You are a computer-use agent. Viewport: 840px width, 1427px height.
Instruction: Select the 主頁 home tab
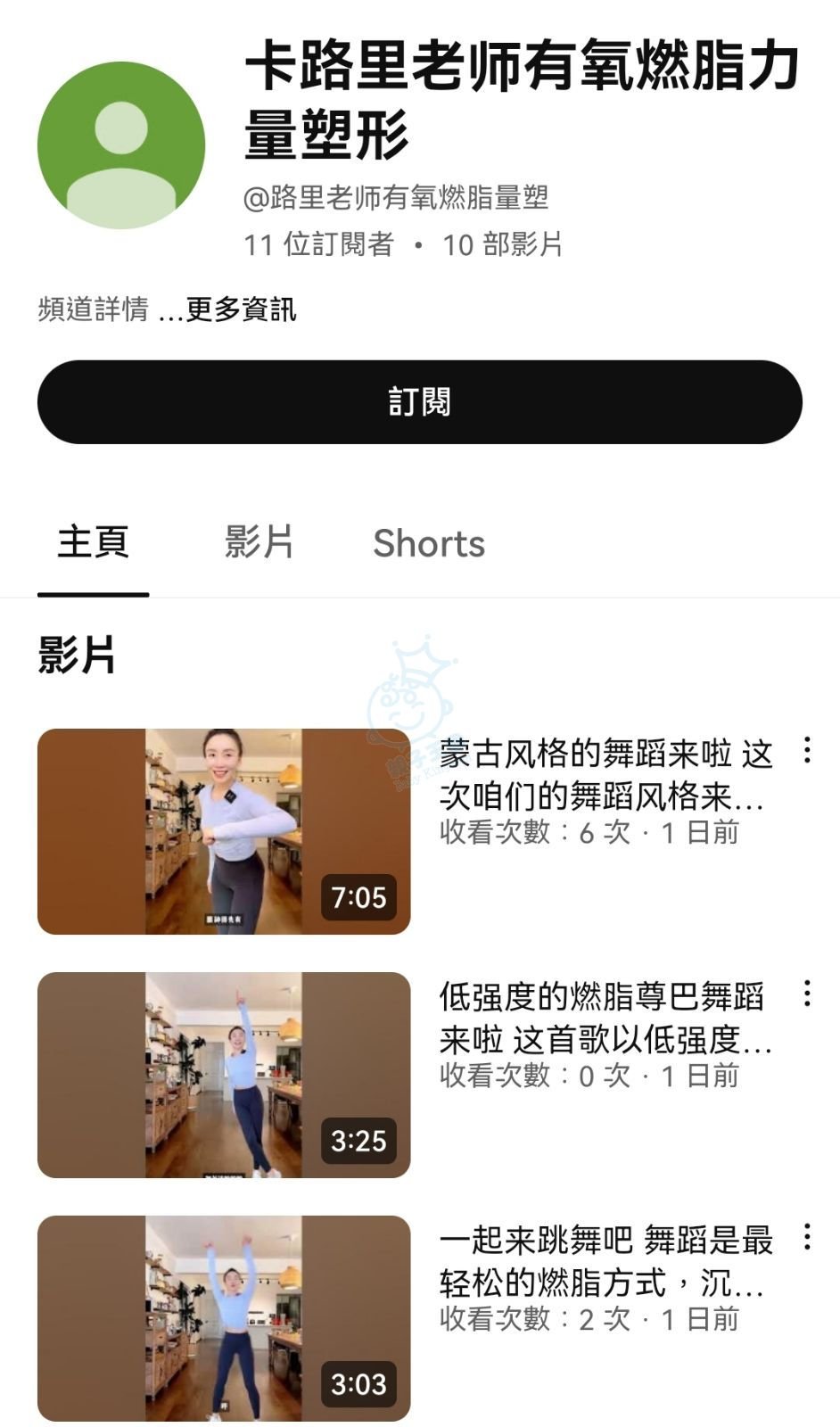pos(93,542)
